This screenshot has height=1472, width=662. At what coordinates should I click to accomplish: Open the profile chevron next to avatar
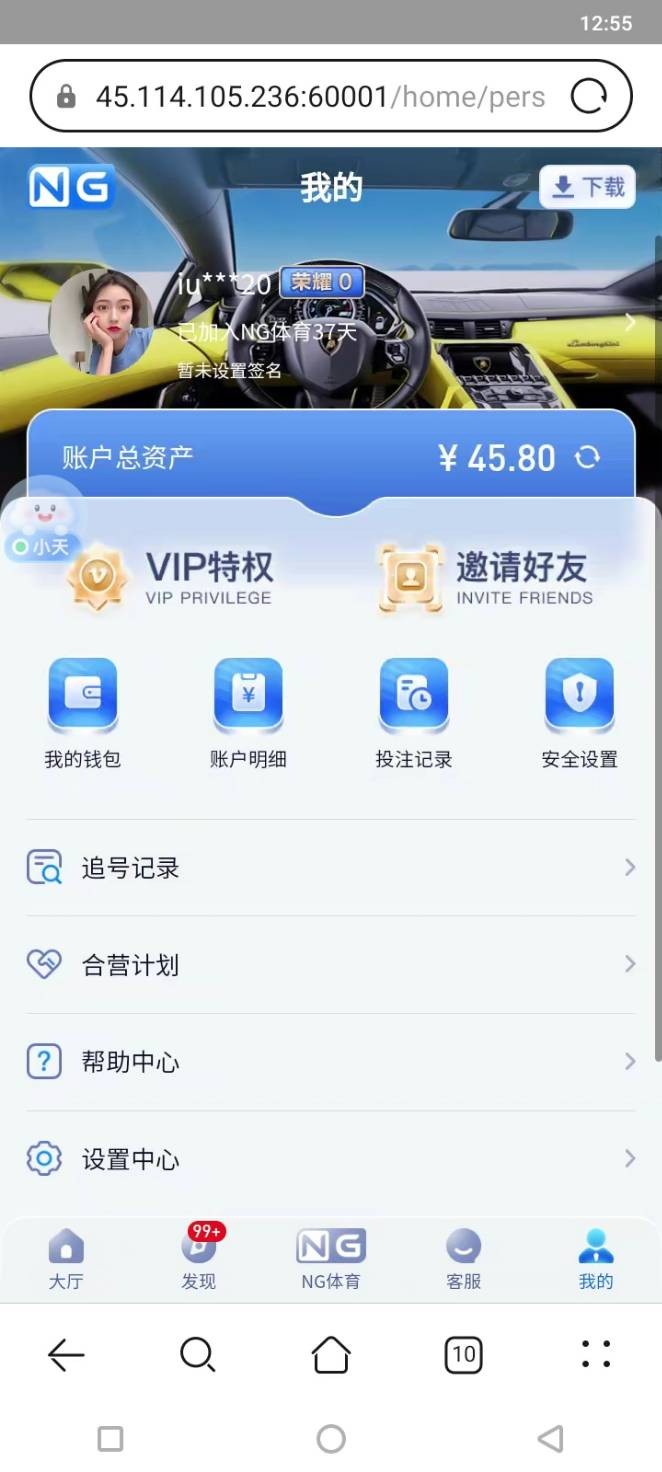click(x=630, y=322)
